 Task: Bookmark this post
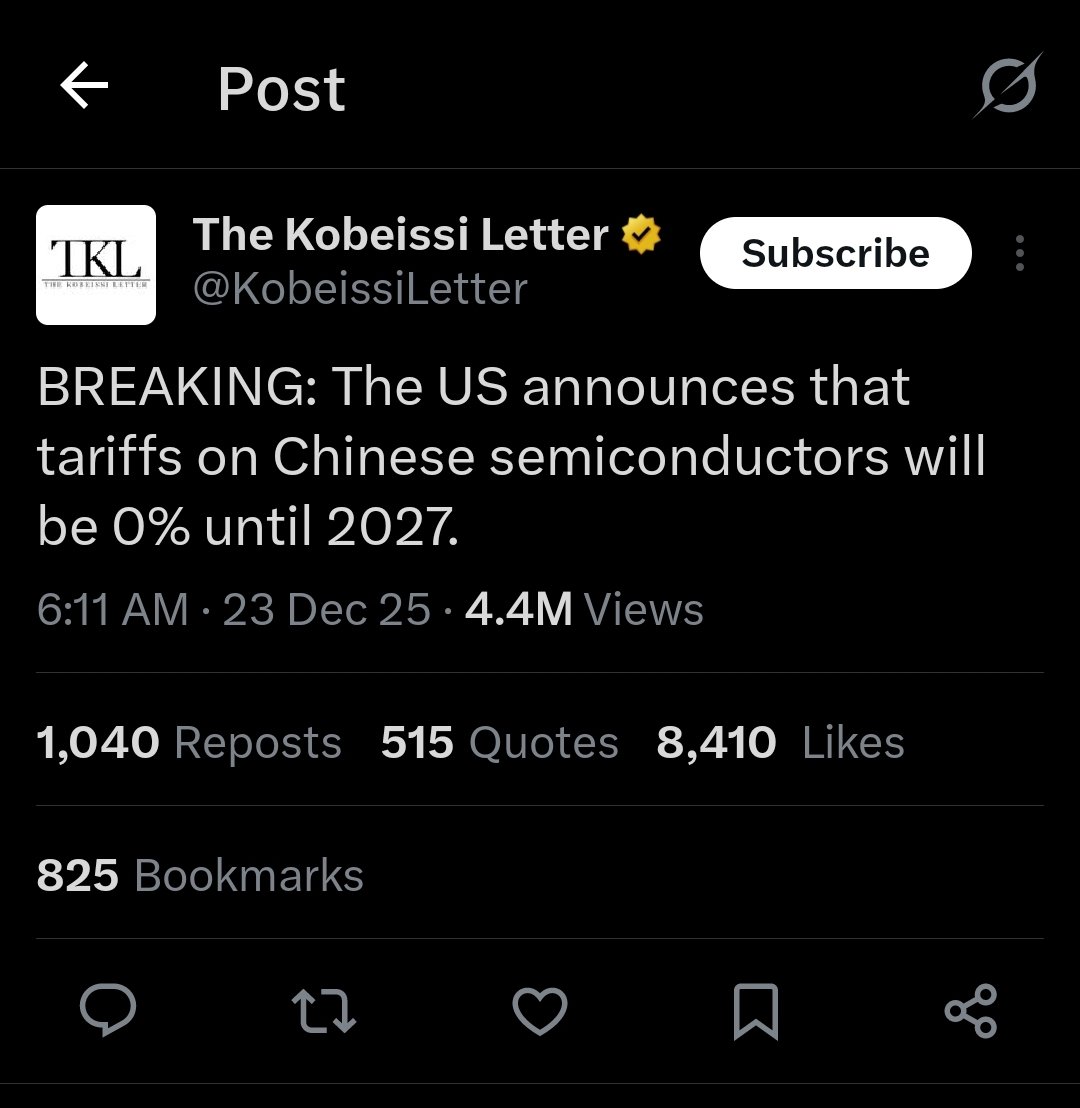tap(755, 1010)
